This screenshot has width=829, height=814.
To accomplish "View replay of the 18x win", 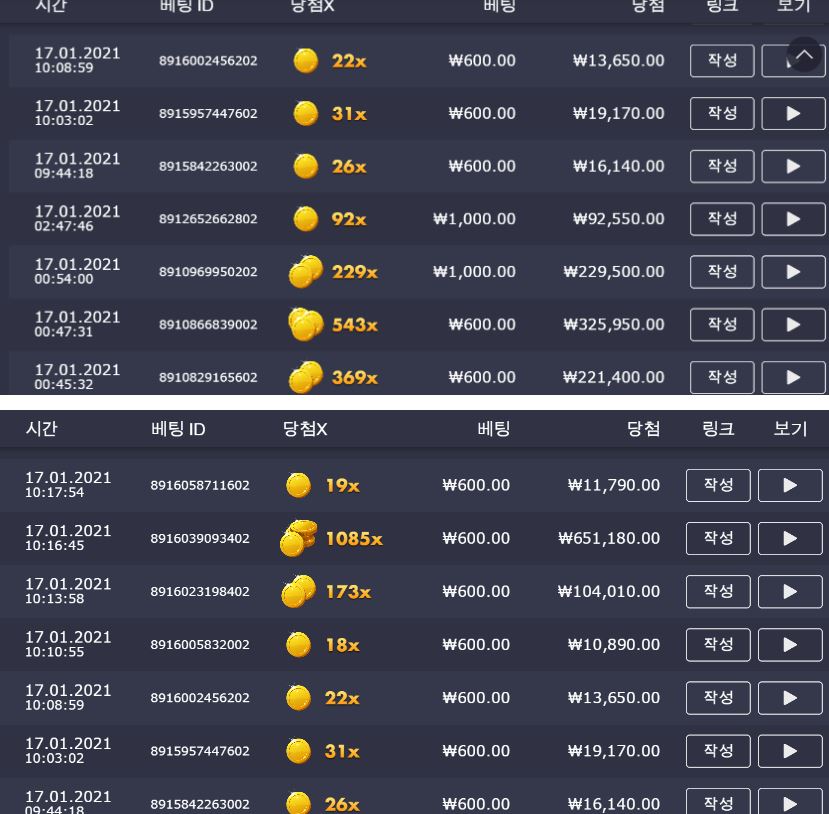I will (790, 645).
